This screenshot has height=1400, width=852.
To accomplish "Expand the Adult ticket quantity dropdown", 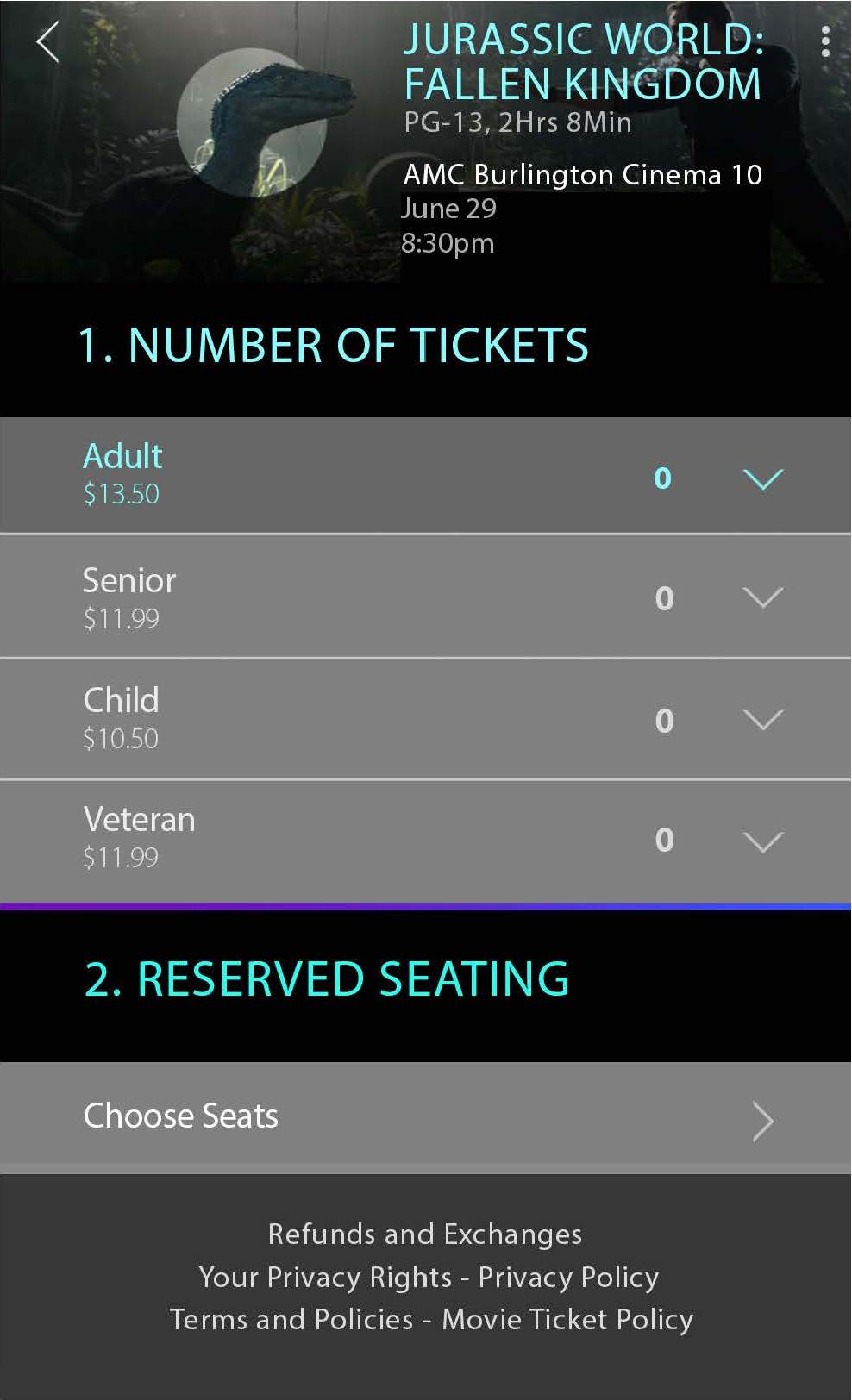I will [x=762, y=478].
